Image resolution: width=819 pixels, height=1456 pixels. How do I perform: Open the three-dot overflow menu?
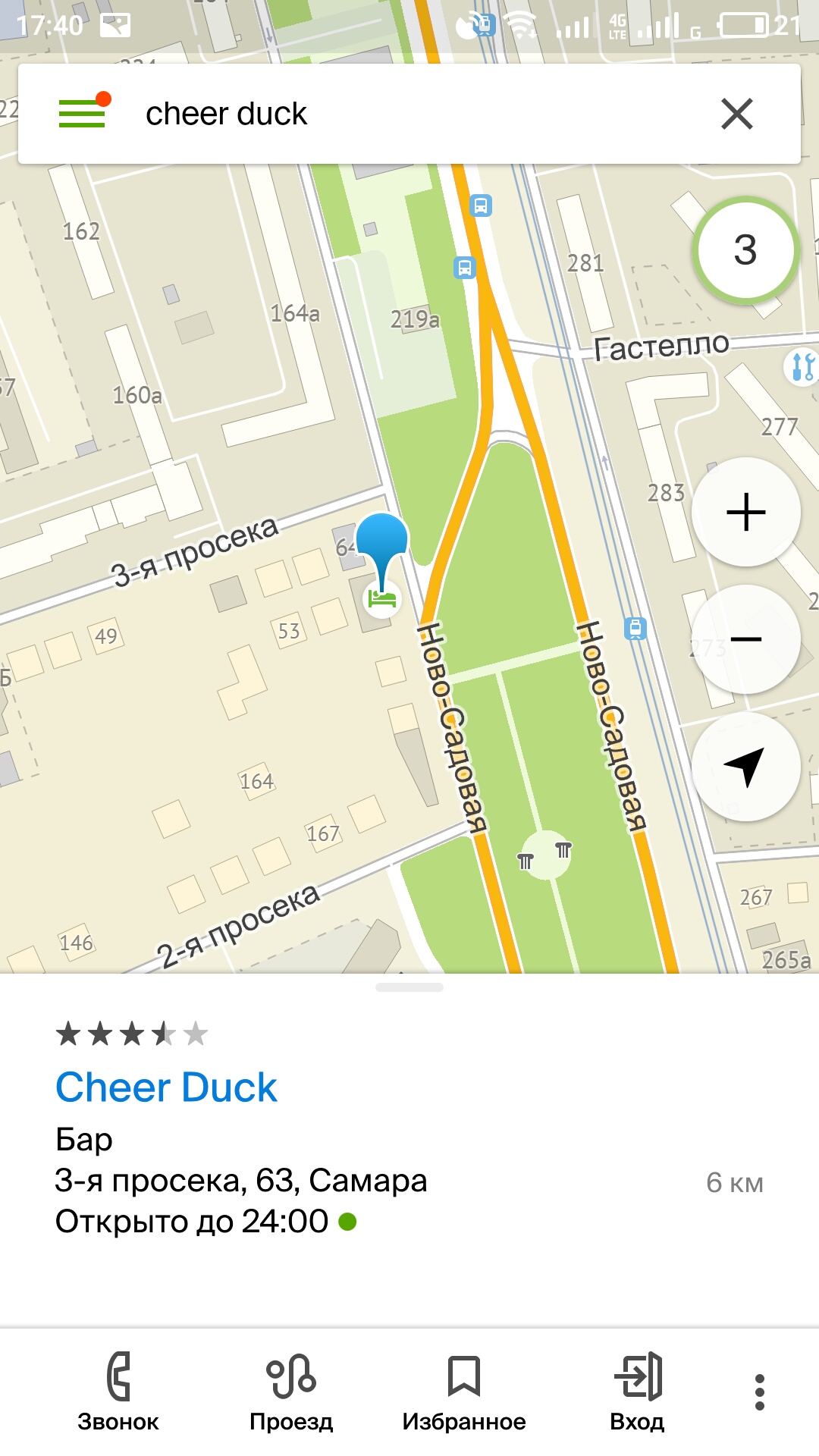[760, 1392]
